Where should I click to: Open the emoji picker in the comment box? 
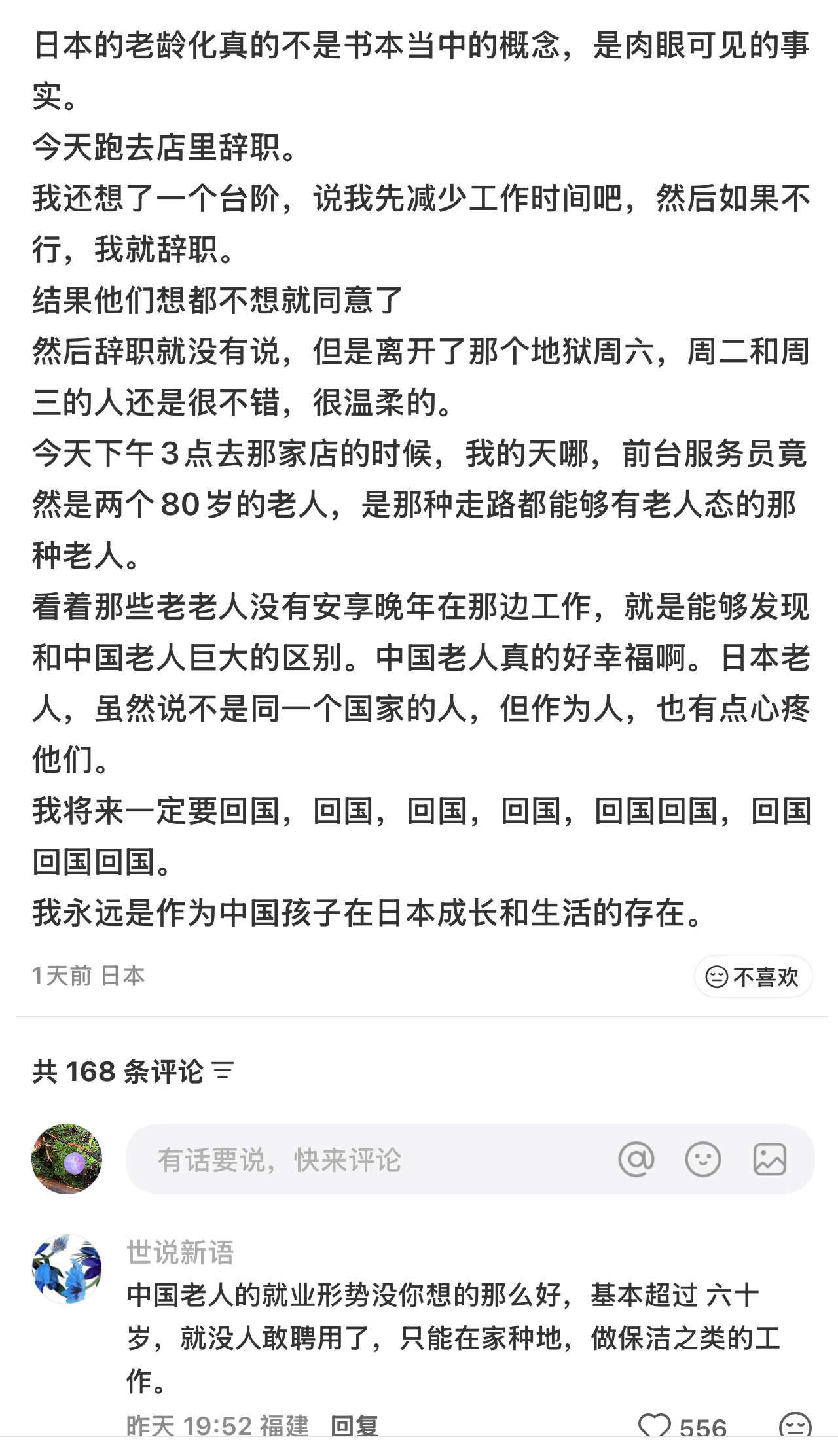click(x=703, y=1160)
